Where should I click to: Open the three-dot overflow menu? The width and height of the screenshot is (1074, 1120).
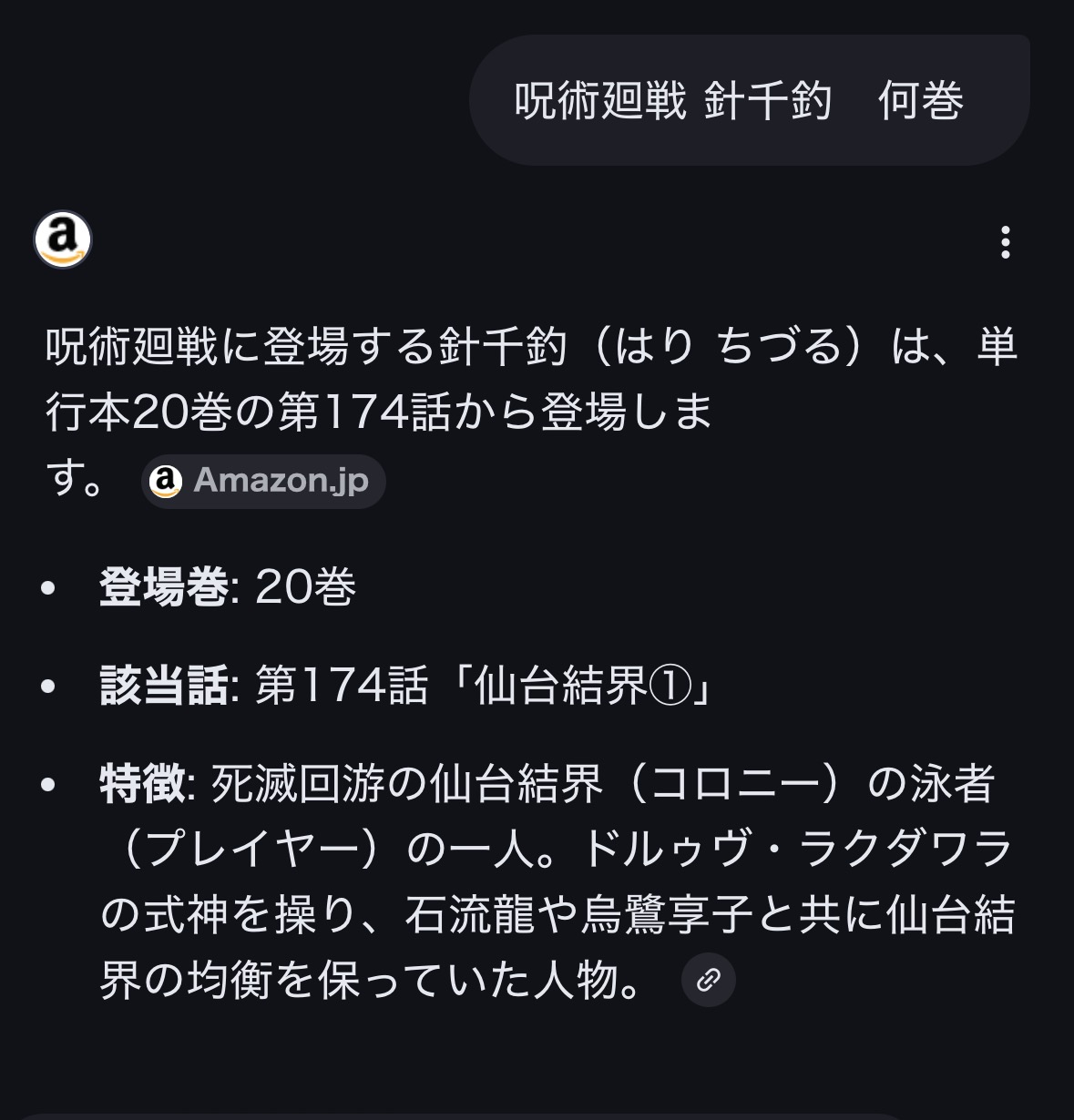[1005, 242]
